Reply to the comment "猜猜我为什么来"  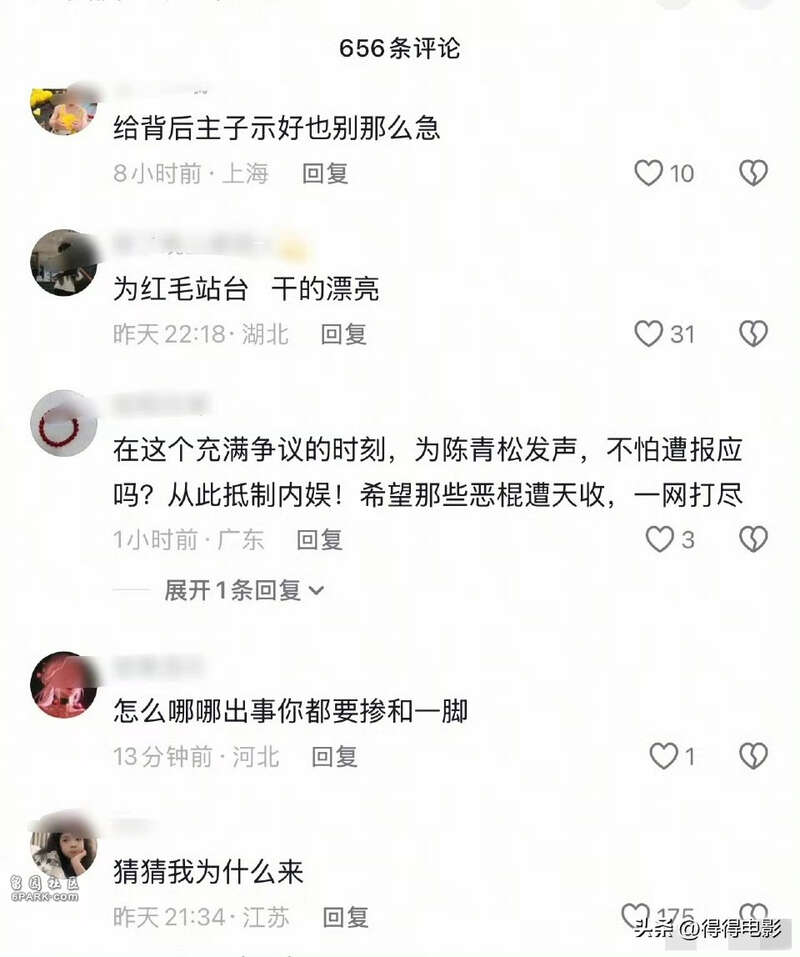(x=343, y=916)
